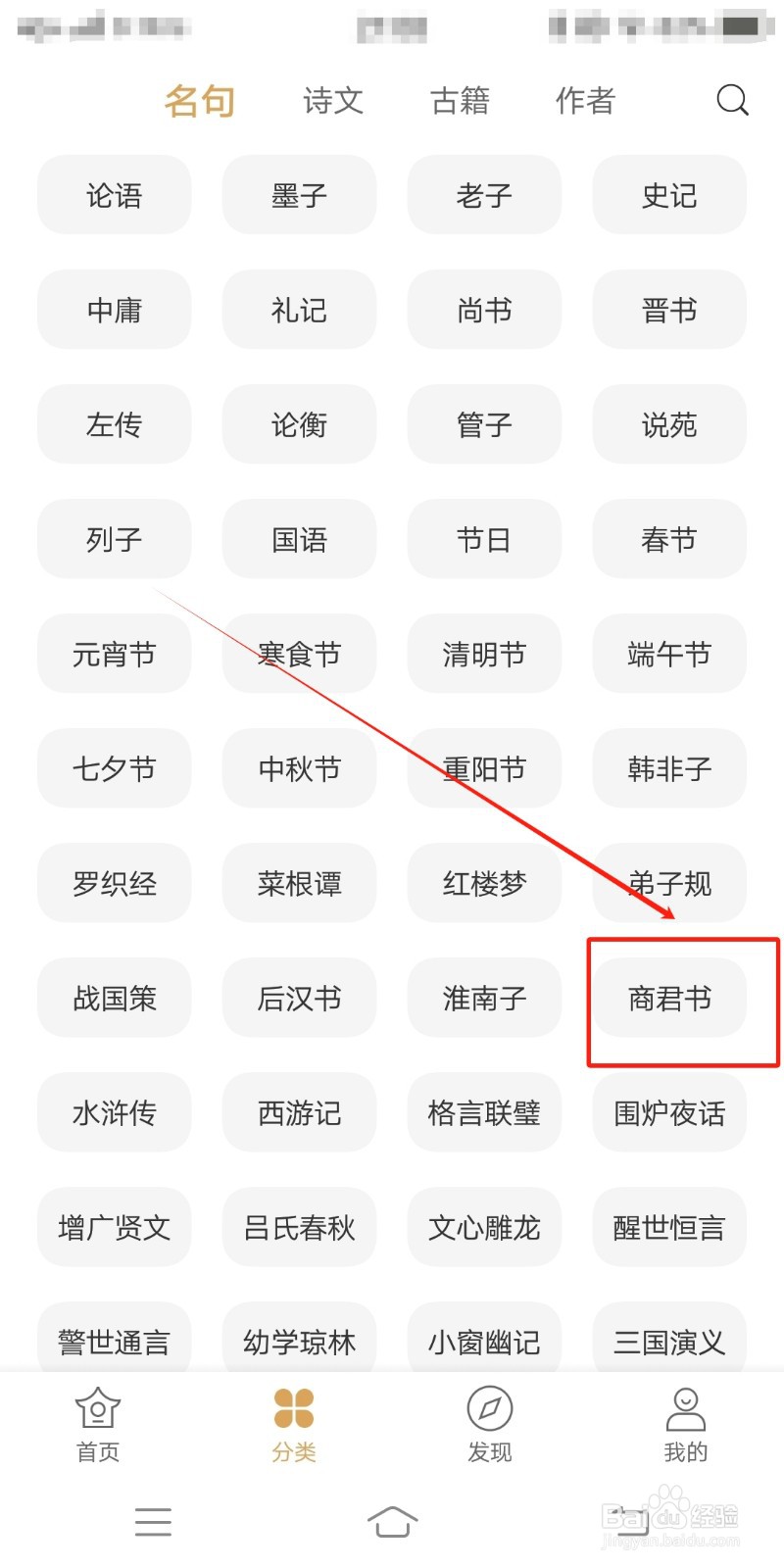Select the 论语 category chip
The width and height of the screenshot is (784, 1568).
(x=115, y=195)
